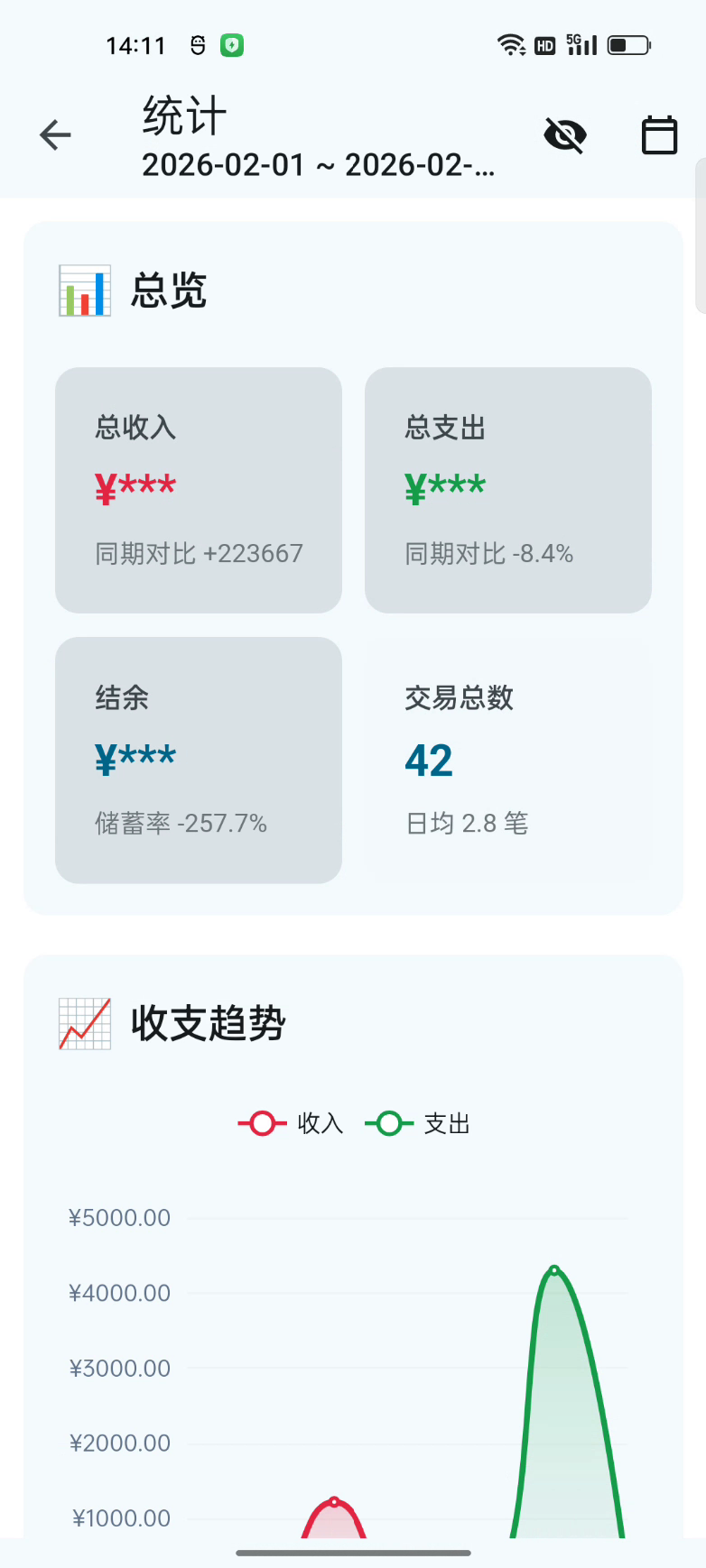The width and height of the screenshot is (706, 1568).
Task: Tap the battery indicator in status bar
Action: (x=627, y=43)
